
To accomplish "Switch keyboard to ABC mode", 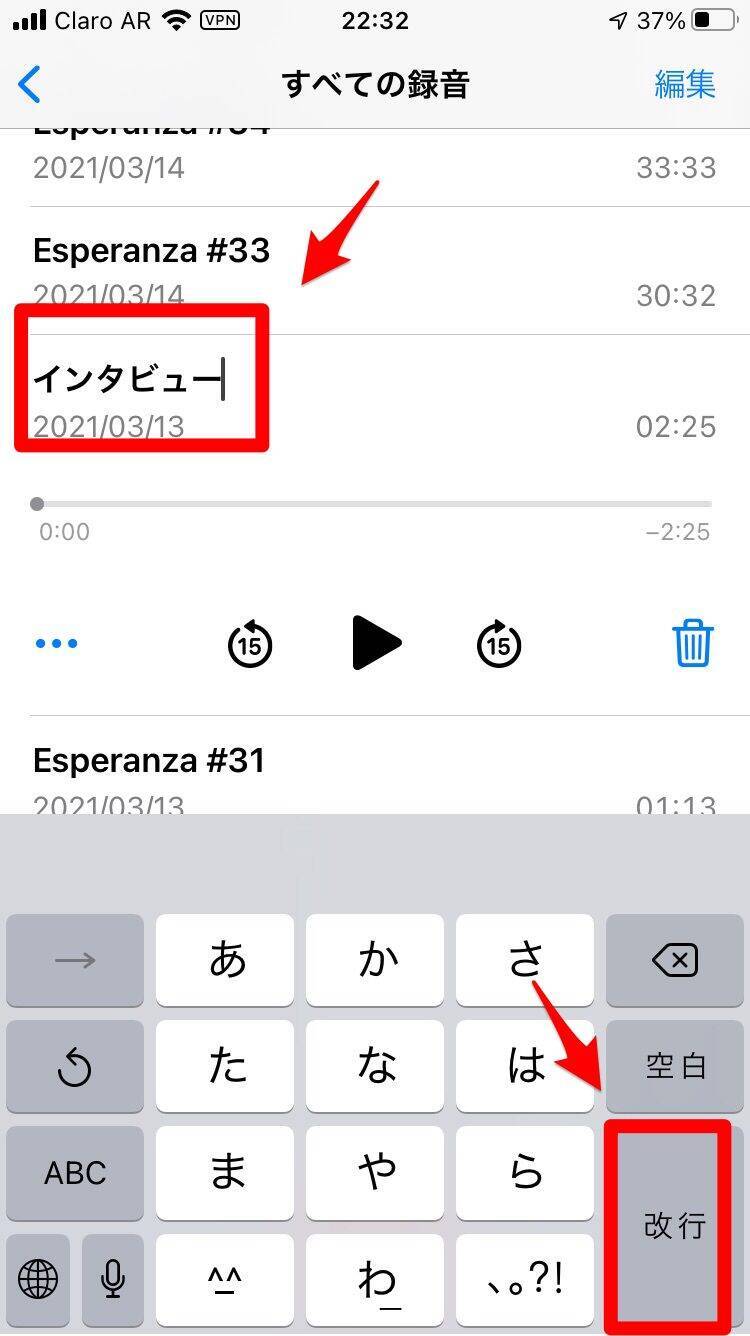I will click(x=75, y=1172).
